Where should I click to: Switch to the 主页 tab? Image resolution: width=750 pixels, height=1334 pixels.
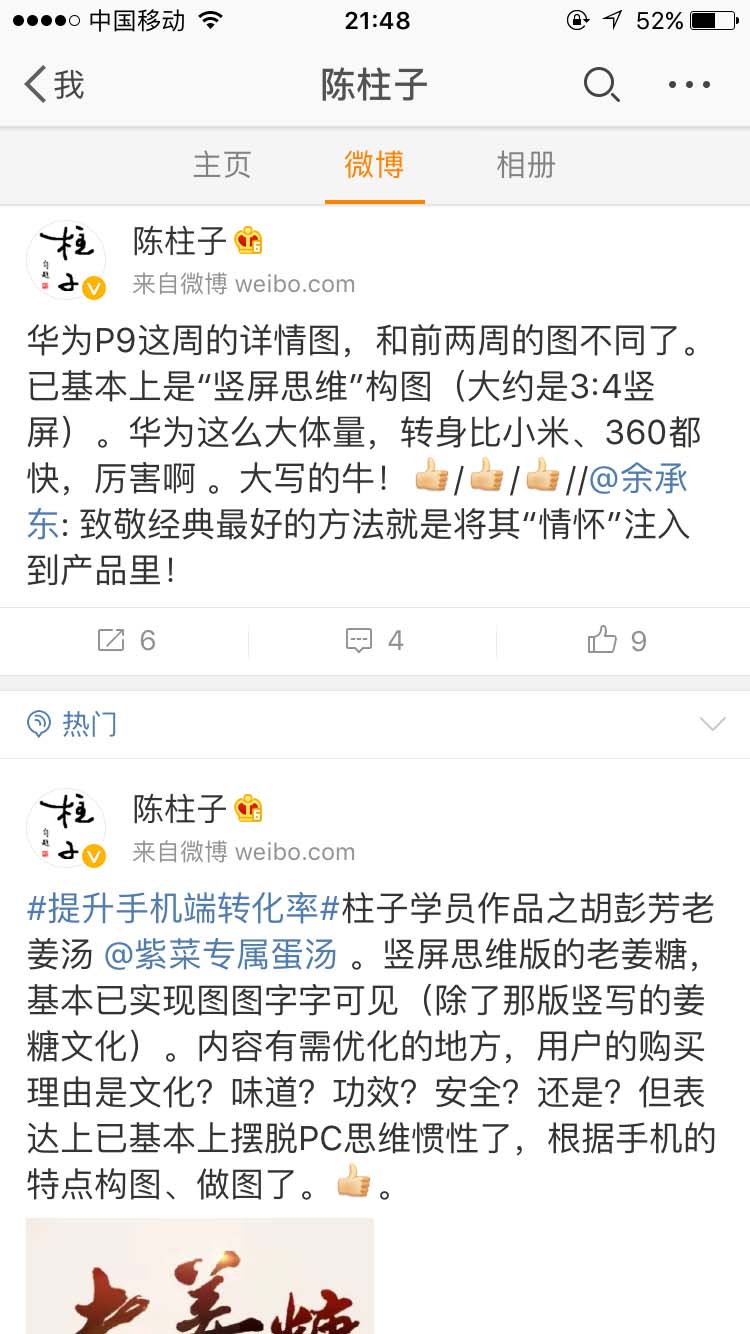click(222, 166)
